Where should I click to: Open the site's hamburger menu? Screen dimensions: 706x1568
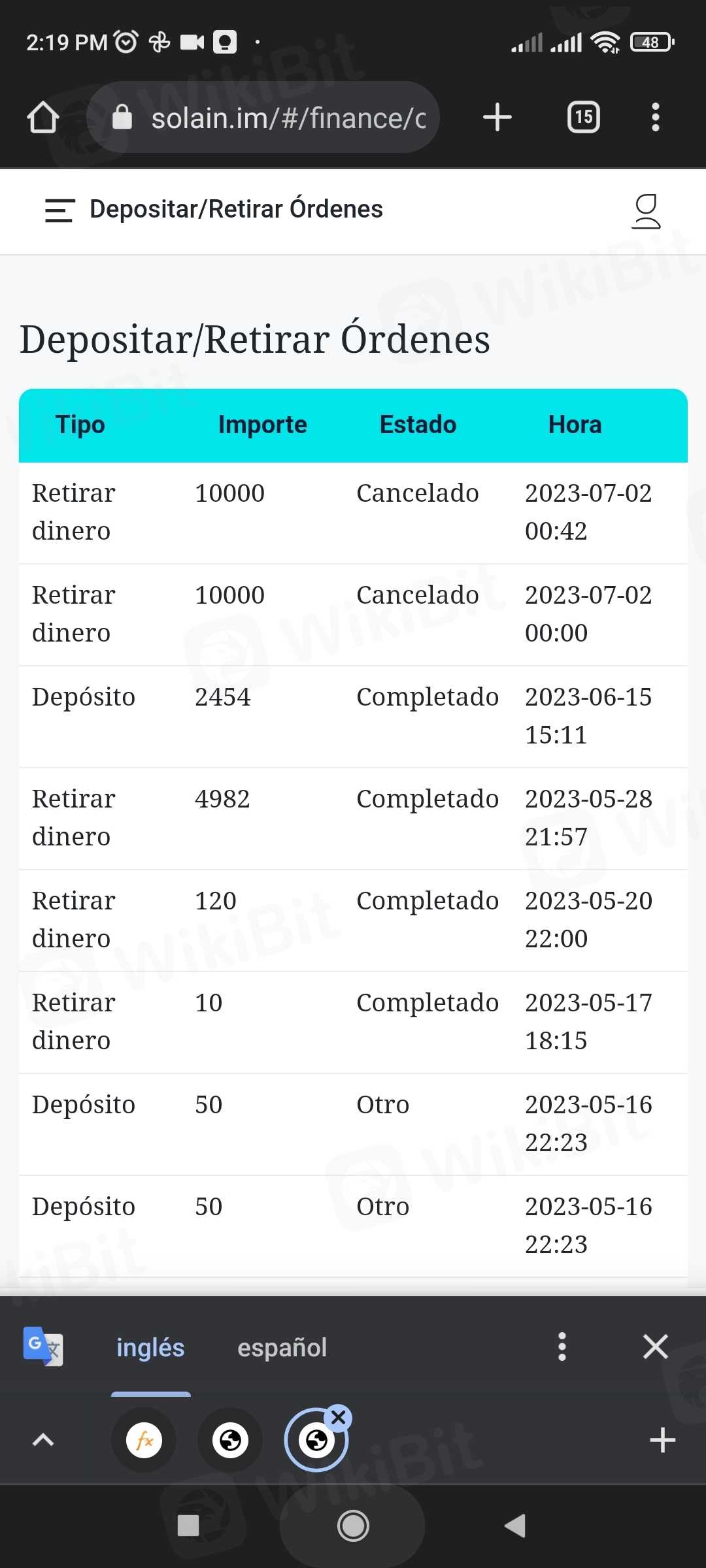pos(59,210)
